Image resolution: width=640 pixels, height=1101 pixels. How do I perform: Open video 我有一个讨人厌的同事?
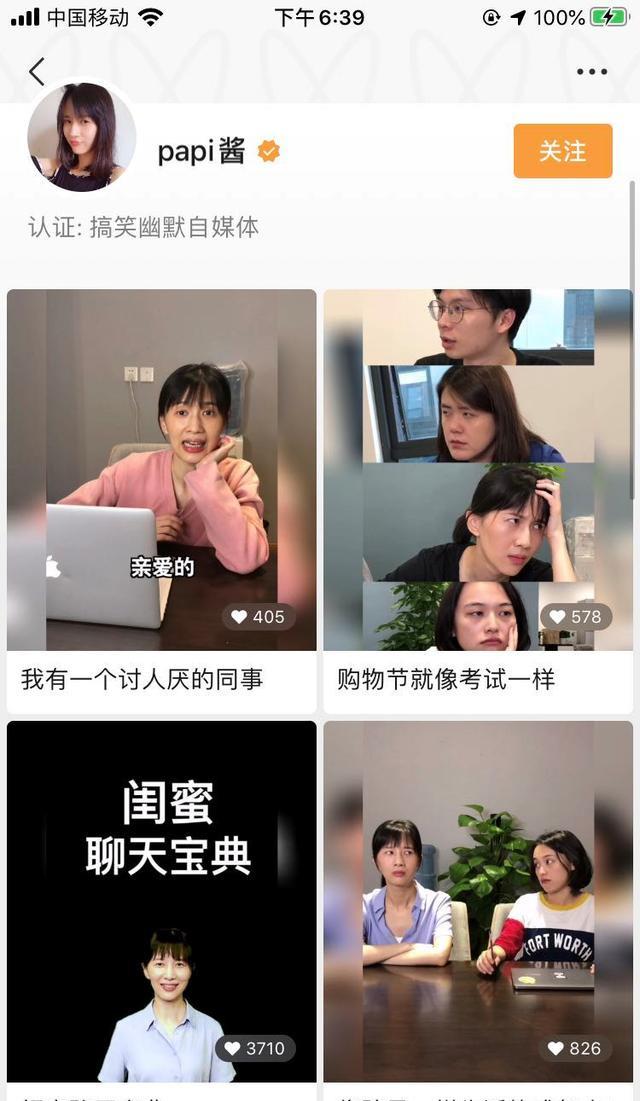161,470
